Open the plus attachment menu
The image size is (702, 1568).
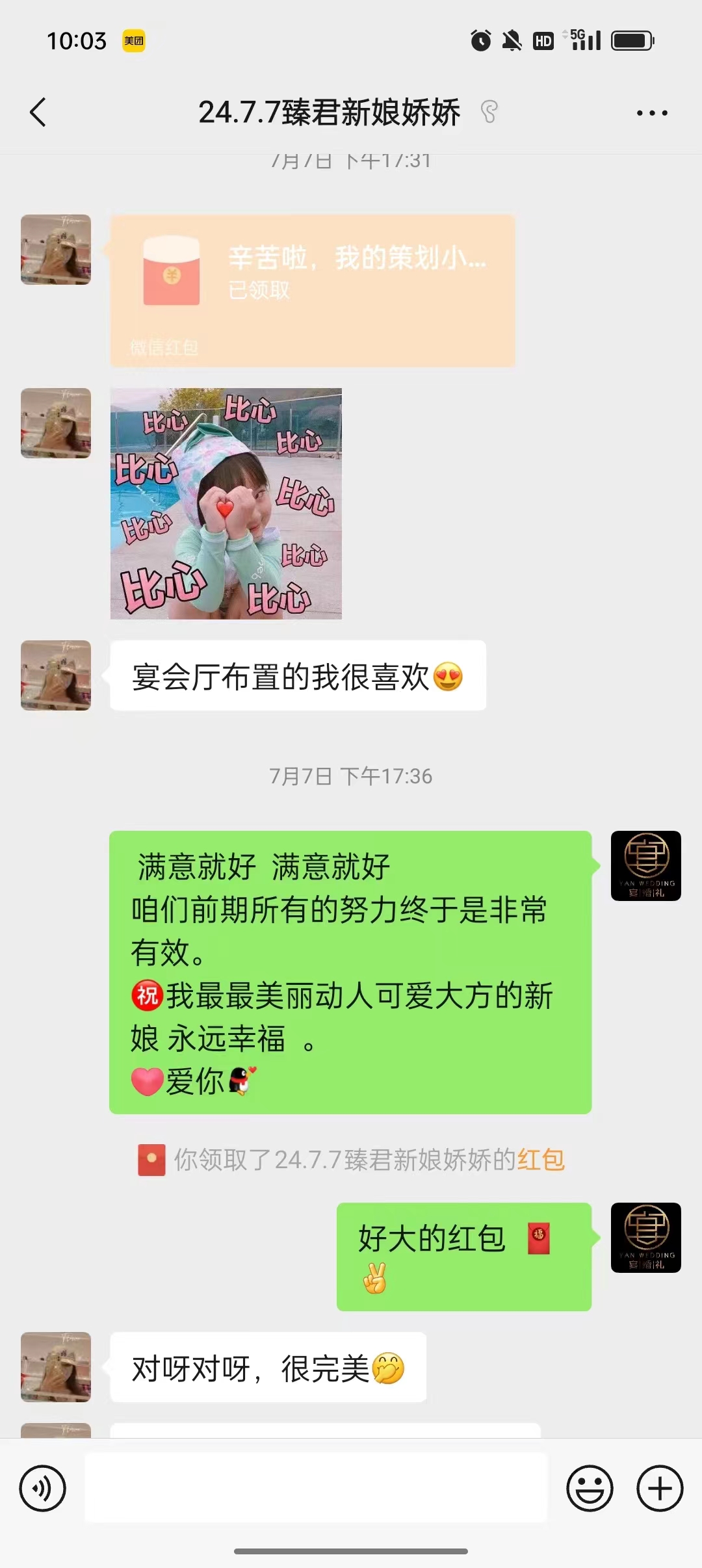[x=659, y=1488]
